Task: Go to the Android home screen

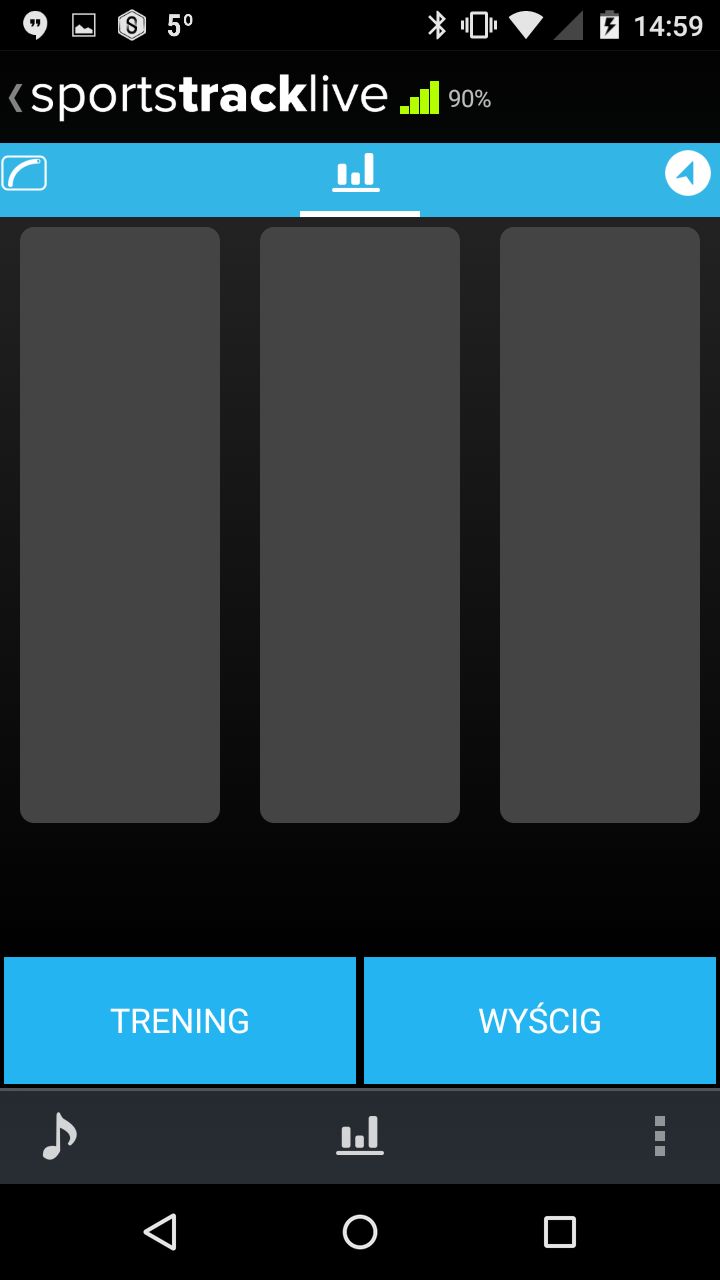Action: coord(360,1232)
